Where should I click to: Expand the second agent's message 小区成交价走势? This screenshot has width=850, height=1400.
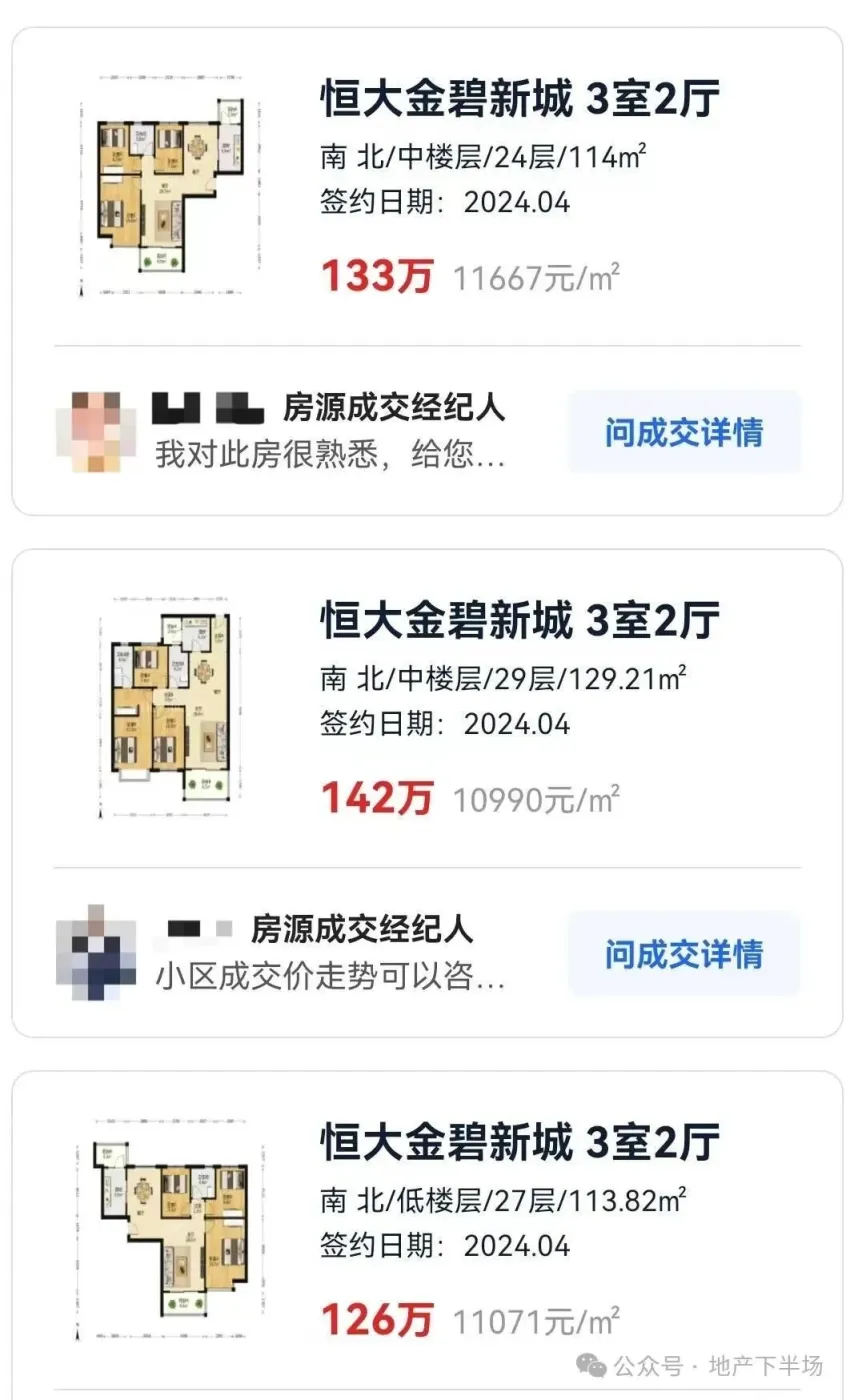coord(330,978)
